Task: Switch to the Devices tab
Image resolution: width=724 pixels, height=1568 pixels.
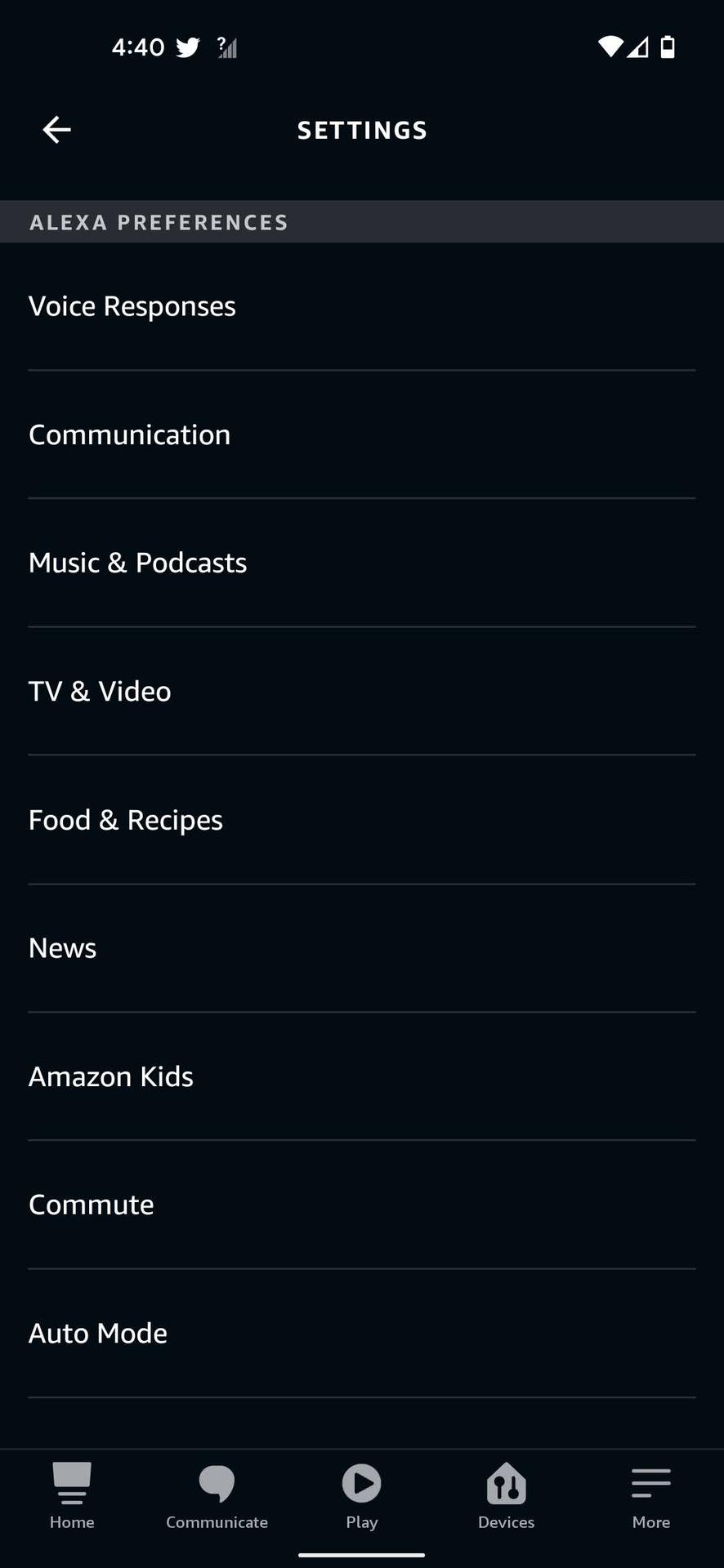Action: 506,1496
